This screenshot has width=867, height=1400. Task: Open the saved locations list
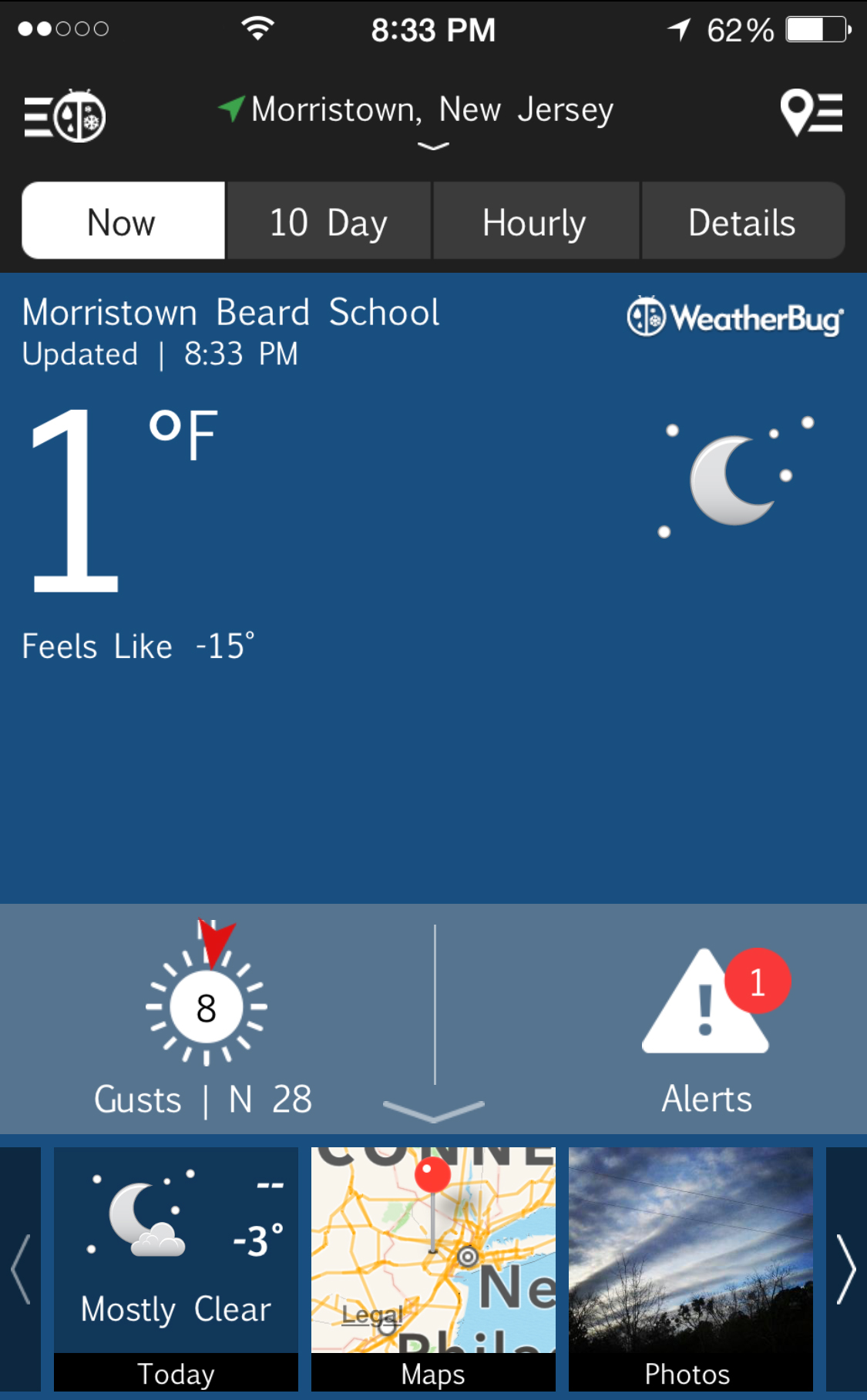pyautogui.click(x=811, y=112)
